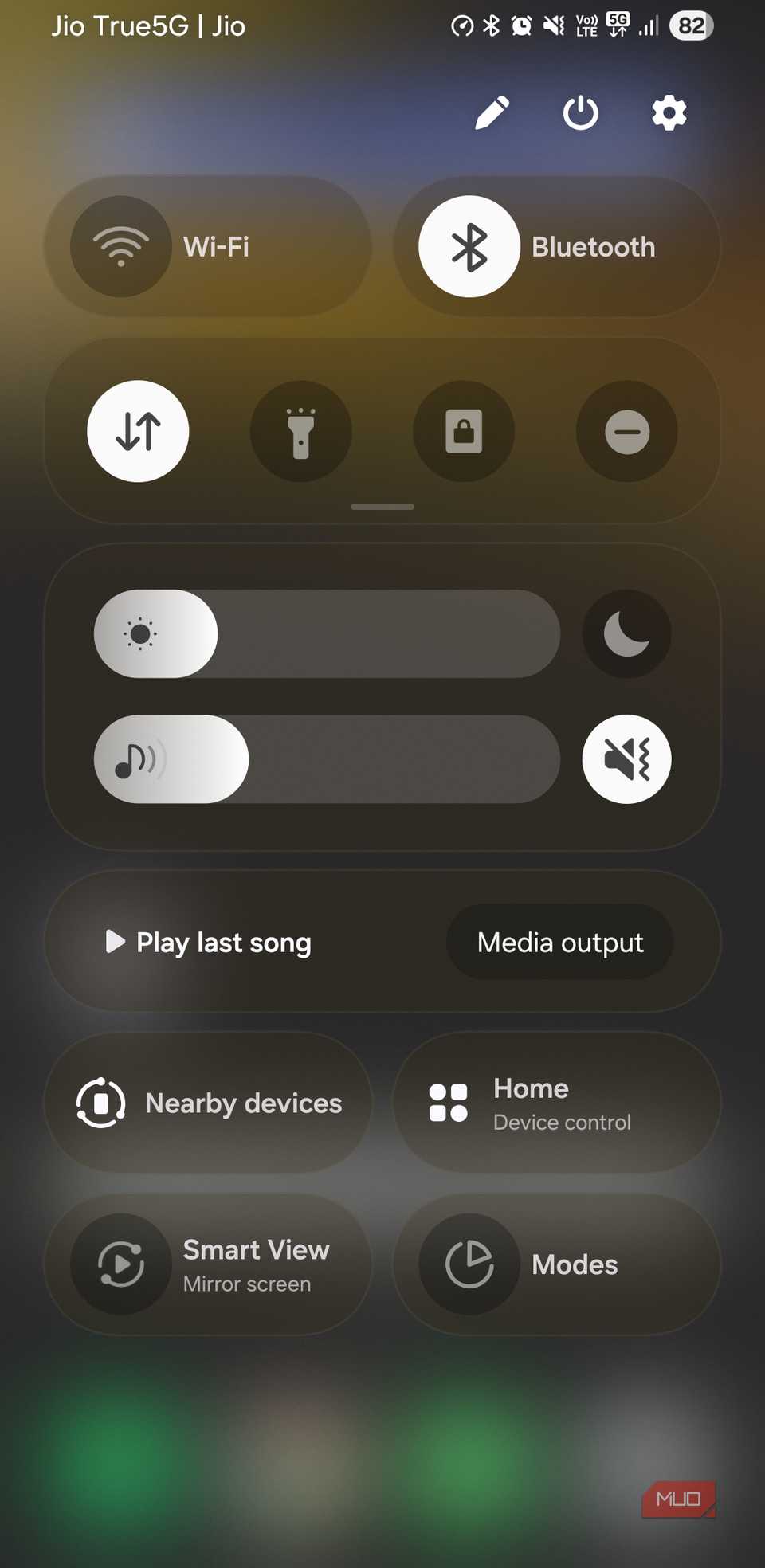
Task: Open quick settings Settings gear
Action: 668,112
